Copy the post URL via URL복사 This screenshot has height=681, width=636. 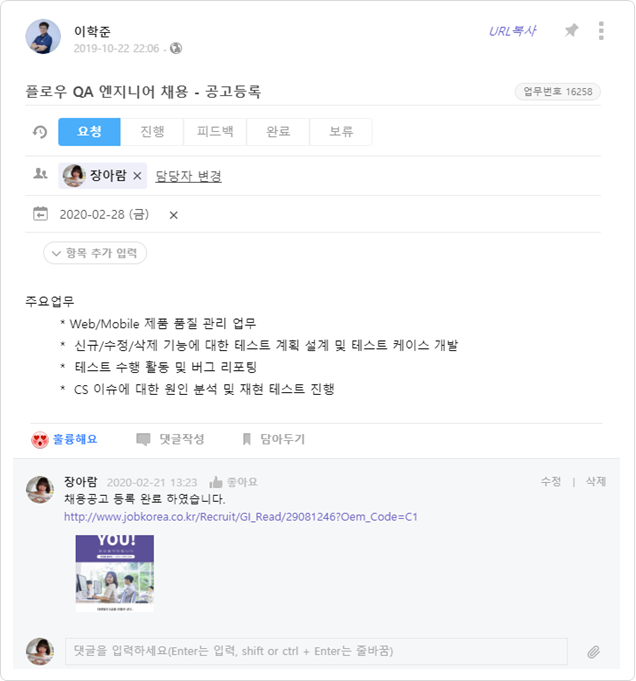coord(512,31)
